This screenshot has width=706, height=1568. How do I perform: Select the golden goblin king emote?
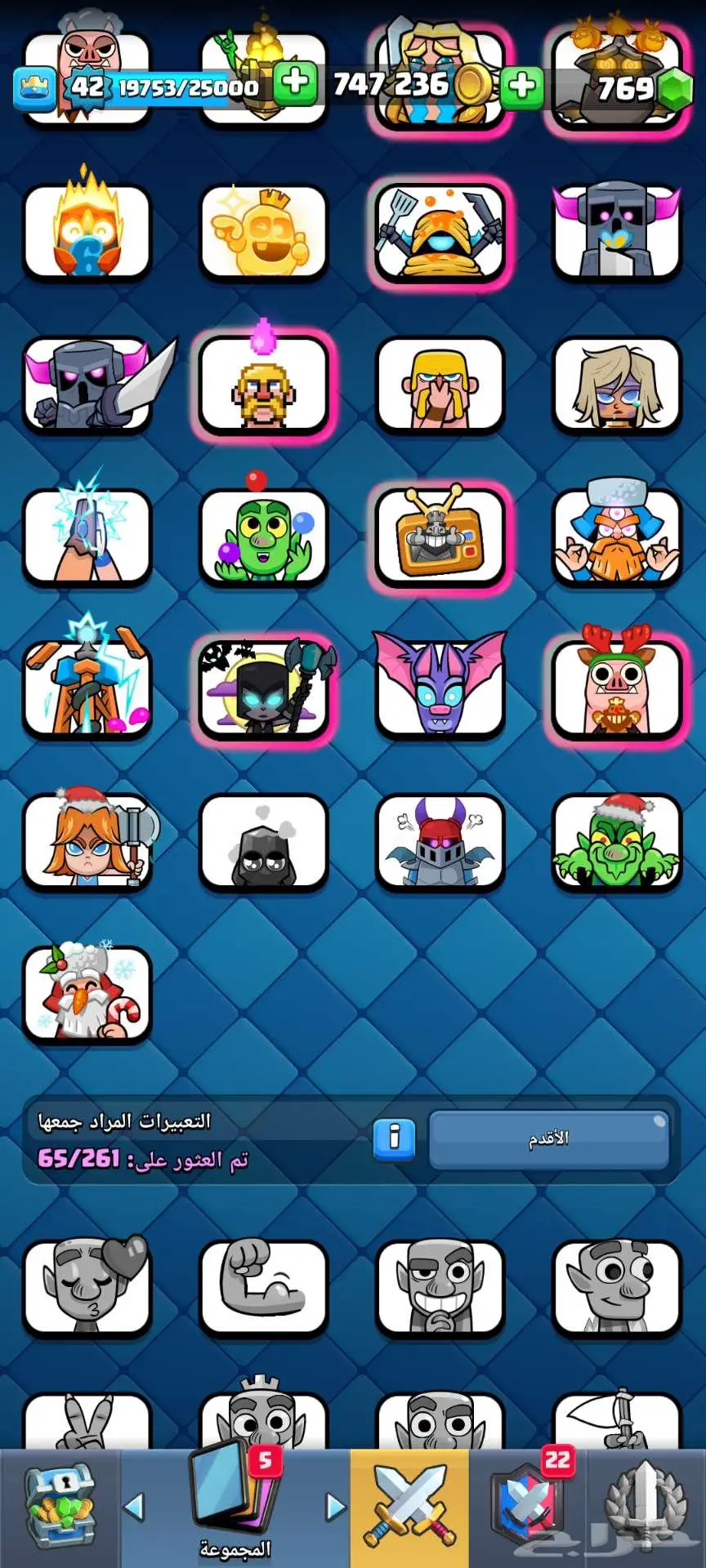(263, 232)
